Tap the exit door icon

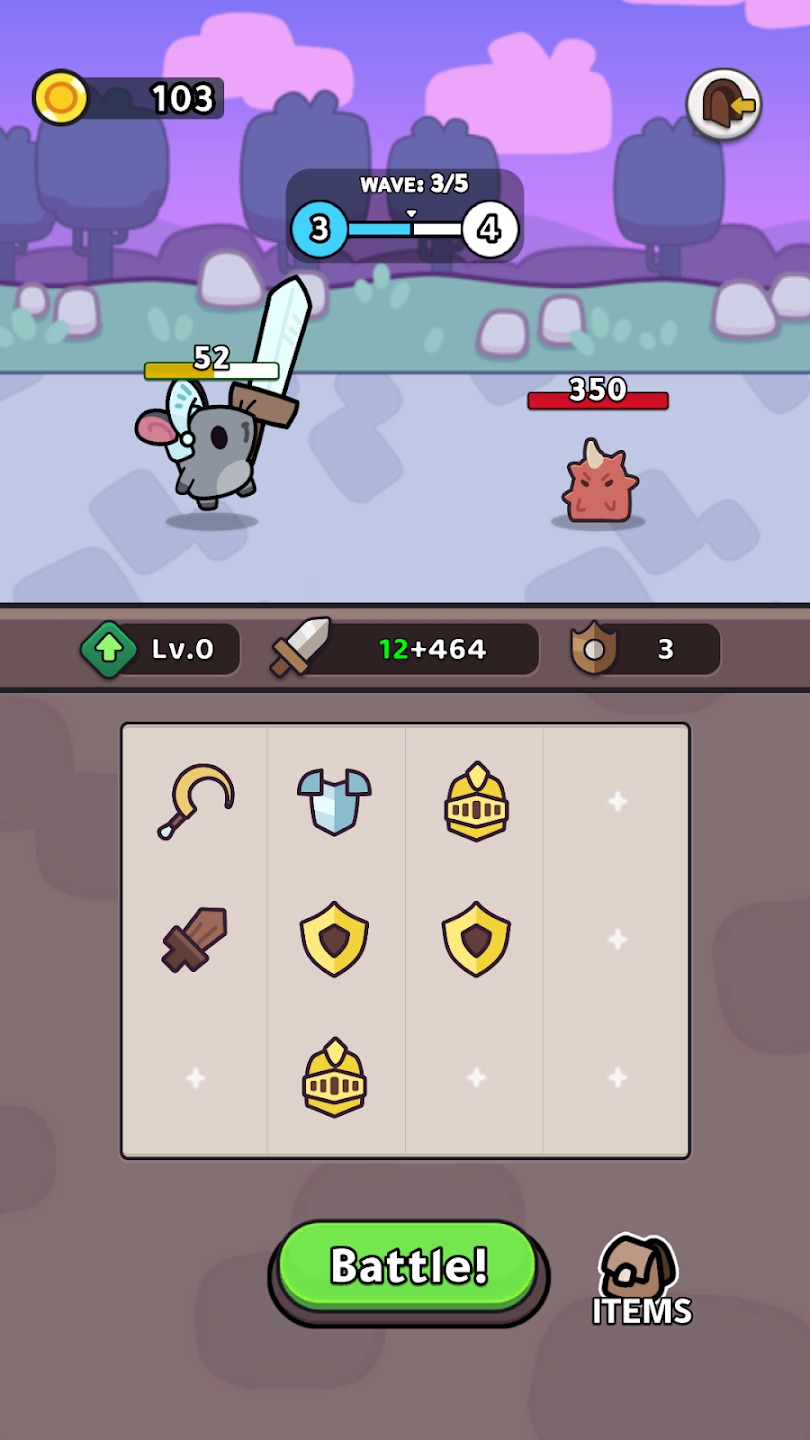pos(723,104)
